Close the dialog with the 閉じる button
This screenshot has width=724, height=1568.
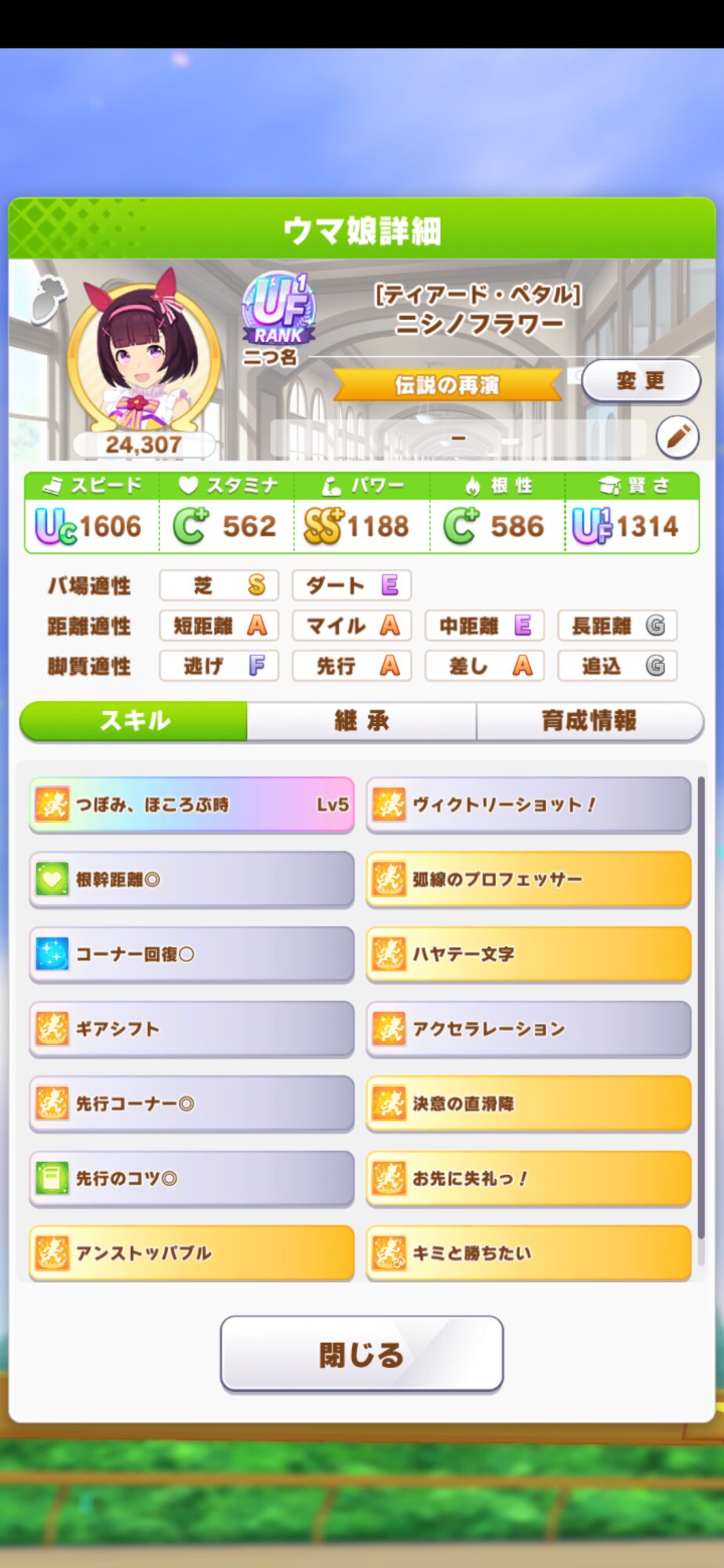click(x=362, y=1354)
